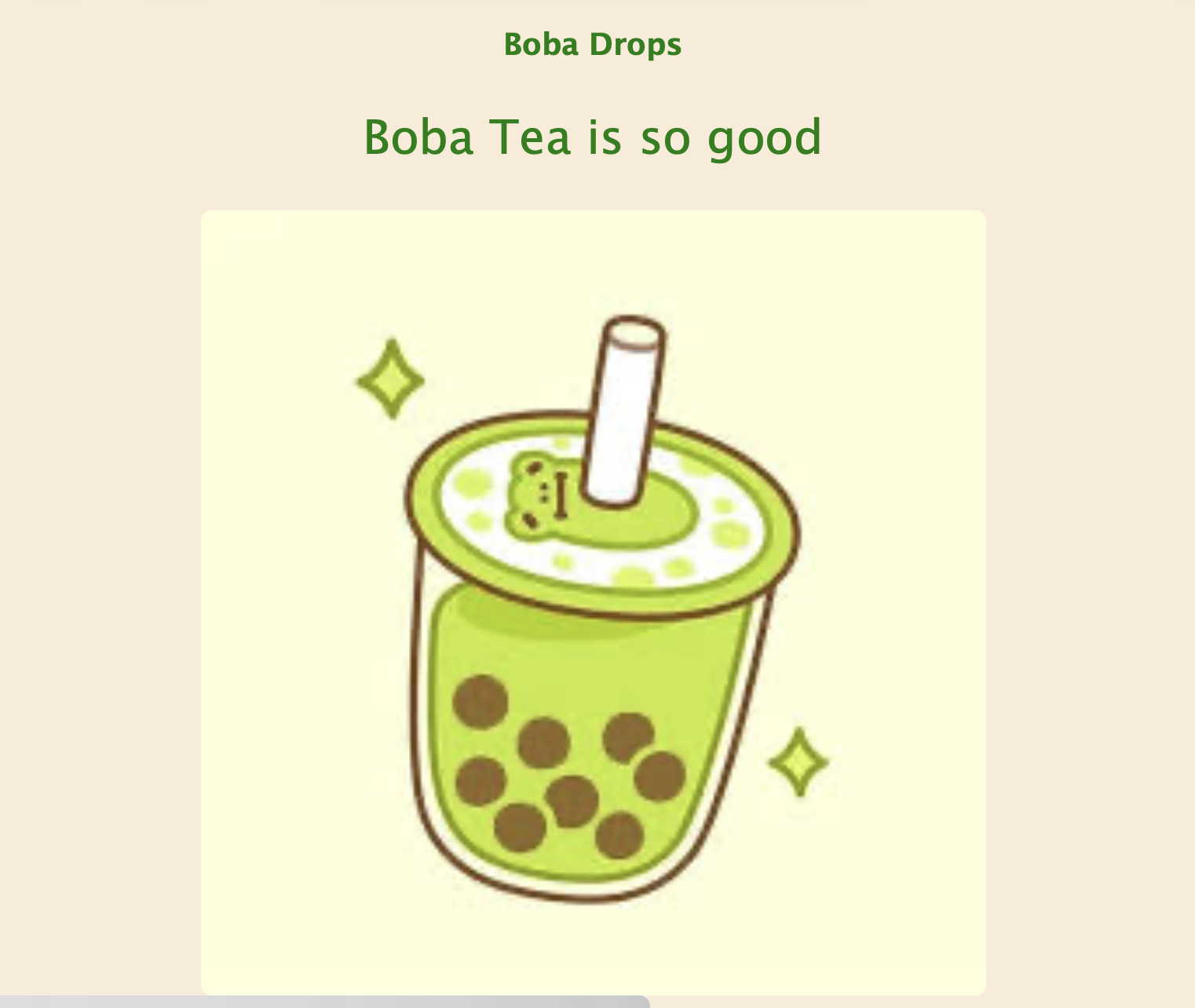Viewport: 1195px width, 1008px height.
Task: Open the Boba Drops site title link
Action: 592,44
